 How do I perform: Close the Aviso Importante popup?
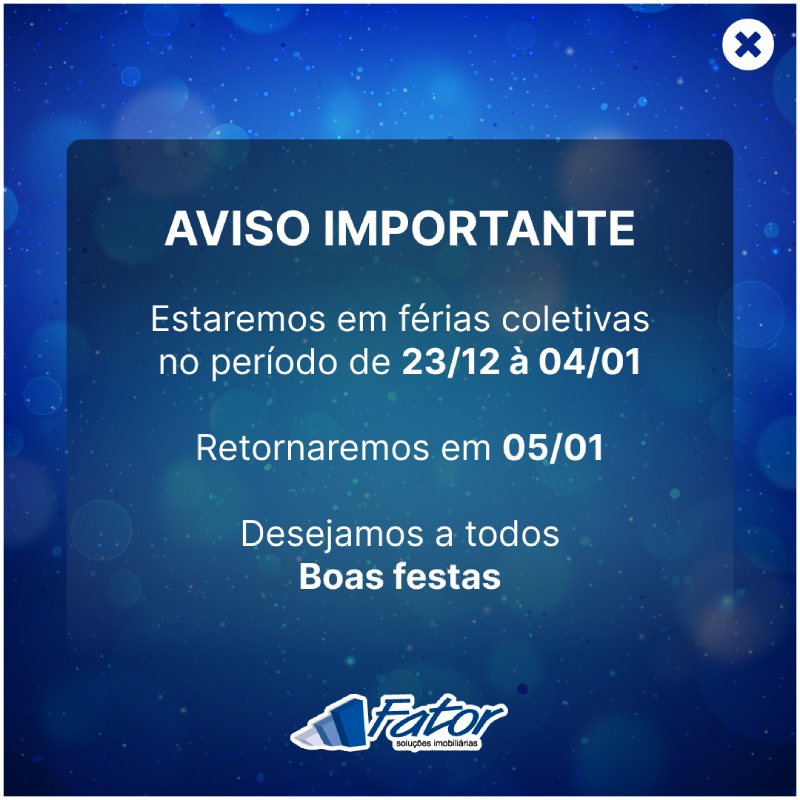[x=747, y=44]
